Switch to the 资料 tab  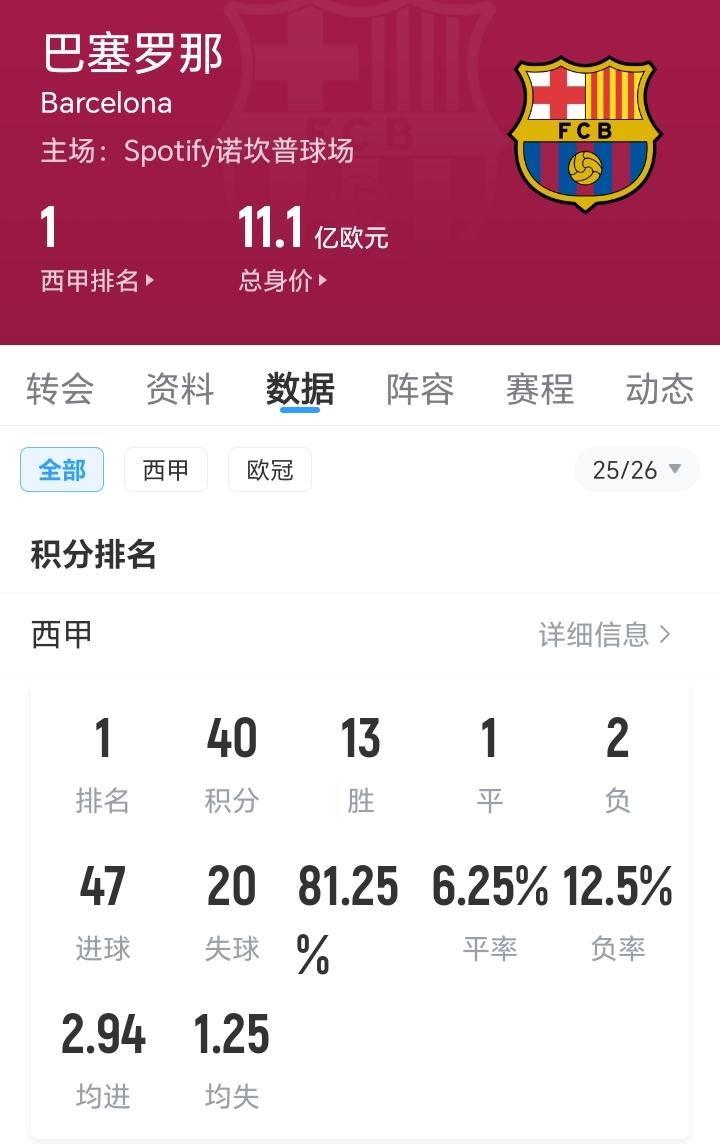tap(179, 391)
